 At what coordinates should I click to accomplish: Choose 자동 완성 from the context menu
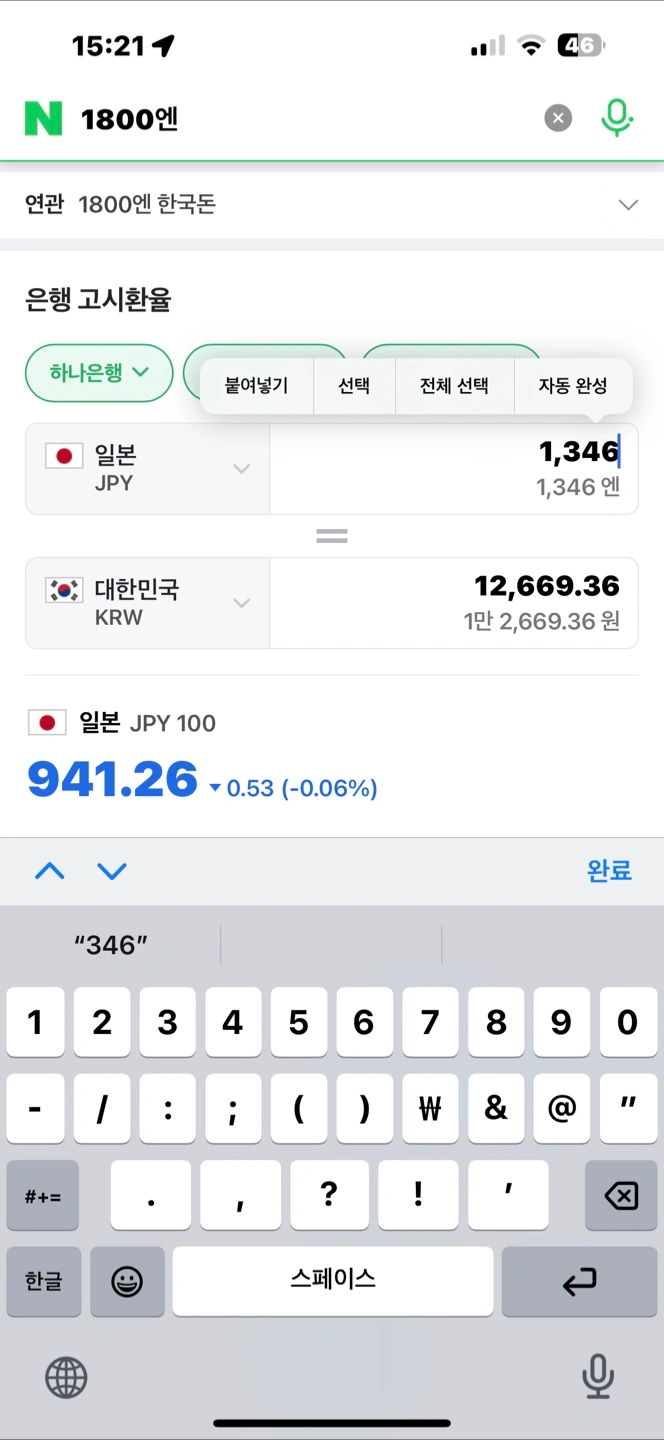point(573,386)
